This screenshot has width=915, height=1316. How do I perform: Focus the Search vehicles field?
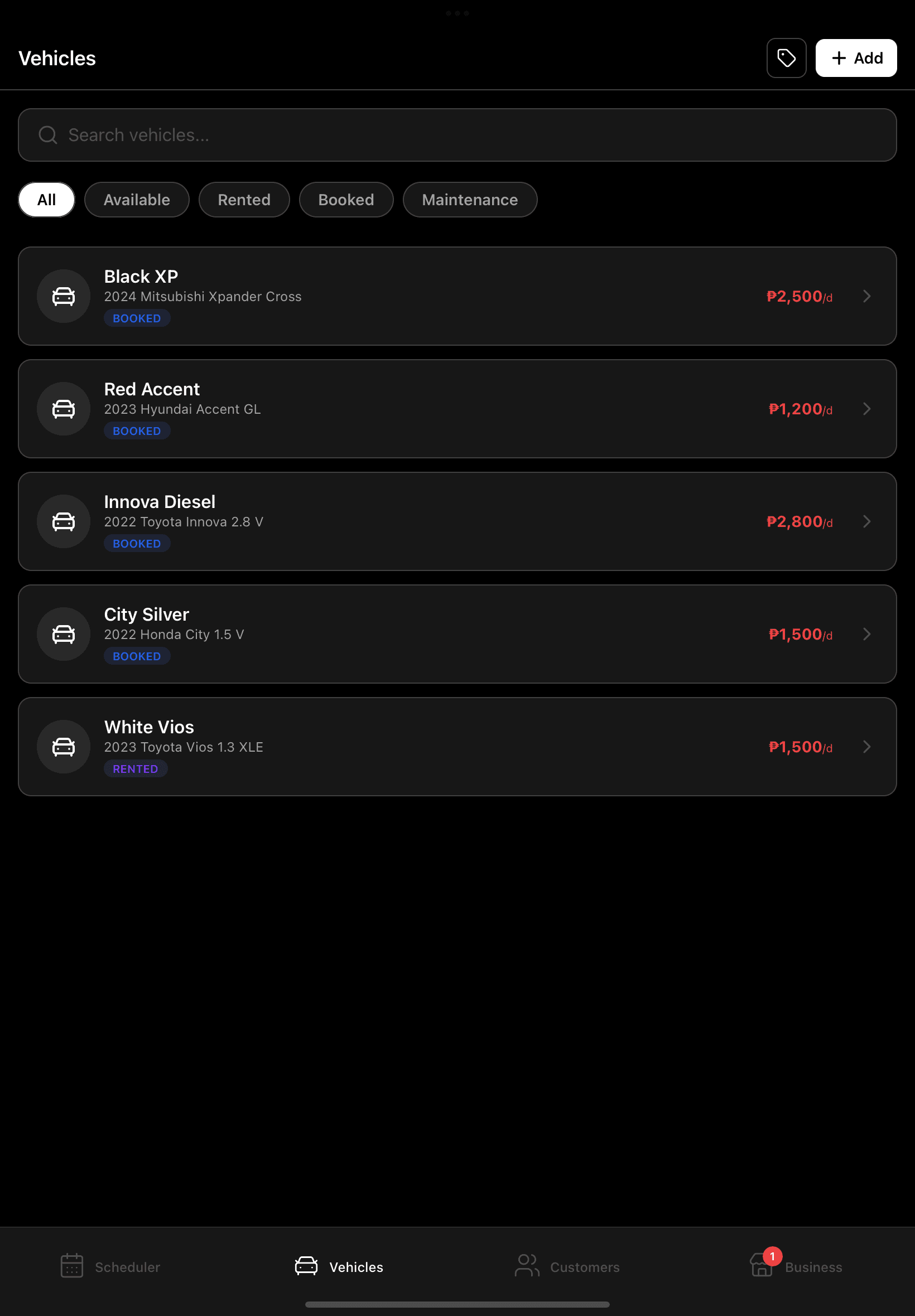point(457,135)
